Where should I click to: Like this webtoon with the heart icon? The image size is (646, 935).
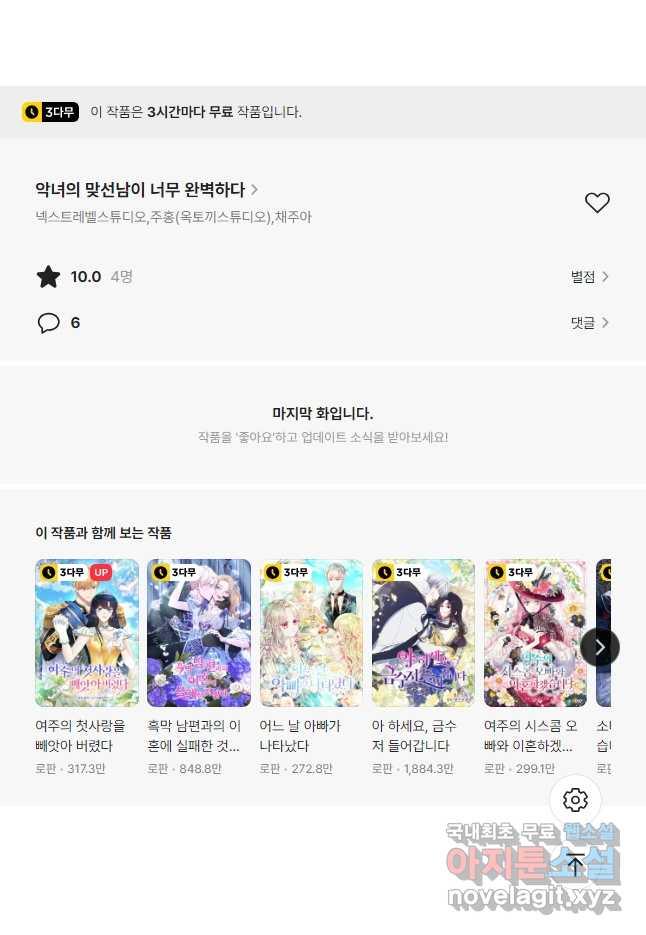point(597,203)
